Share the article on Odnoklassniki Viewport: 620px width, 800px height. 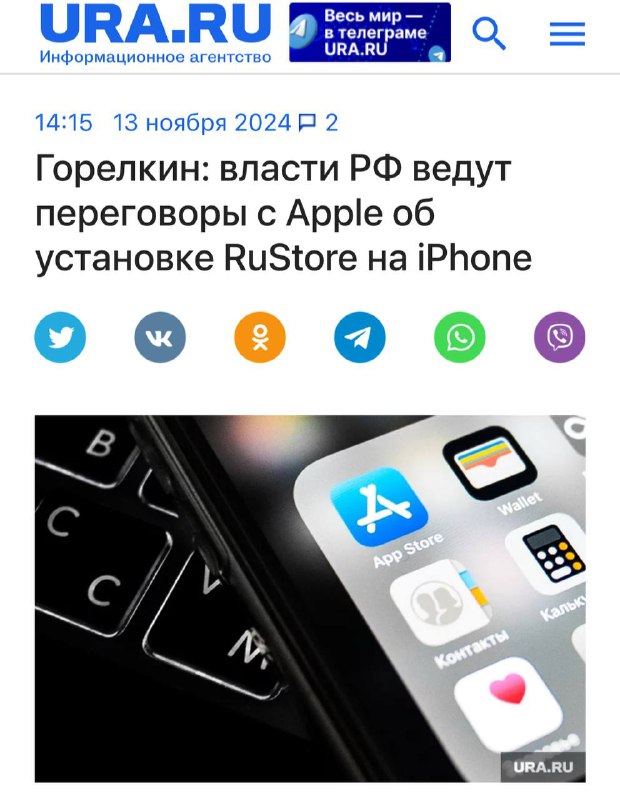tap(260, 337)
